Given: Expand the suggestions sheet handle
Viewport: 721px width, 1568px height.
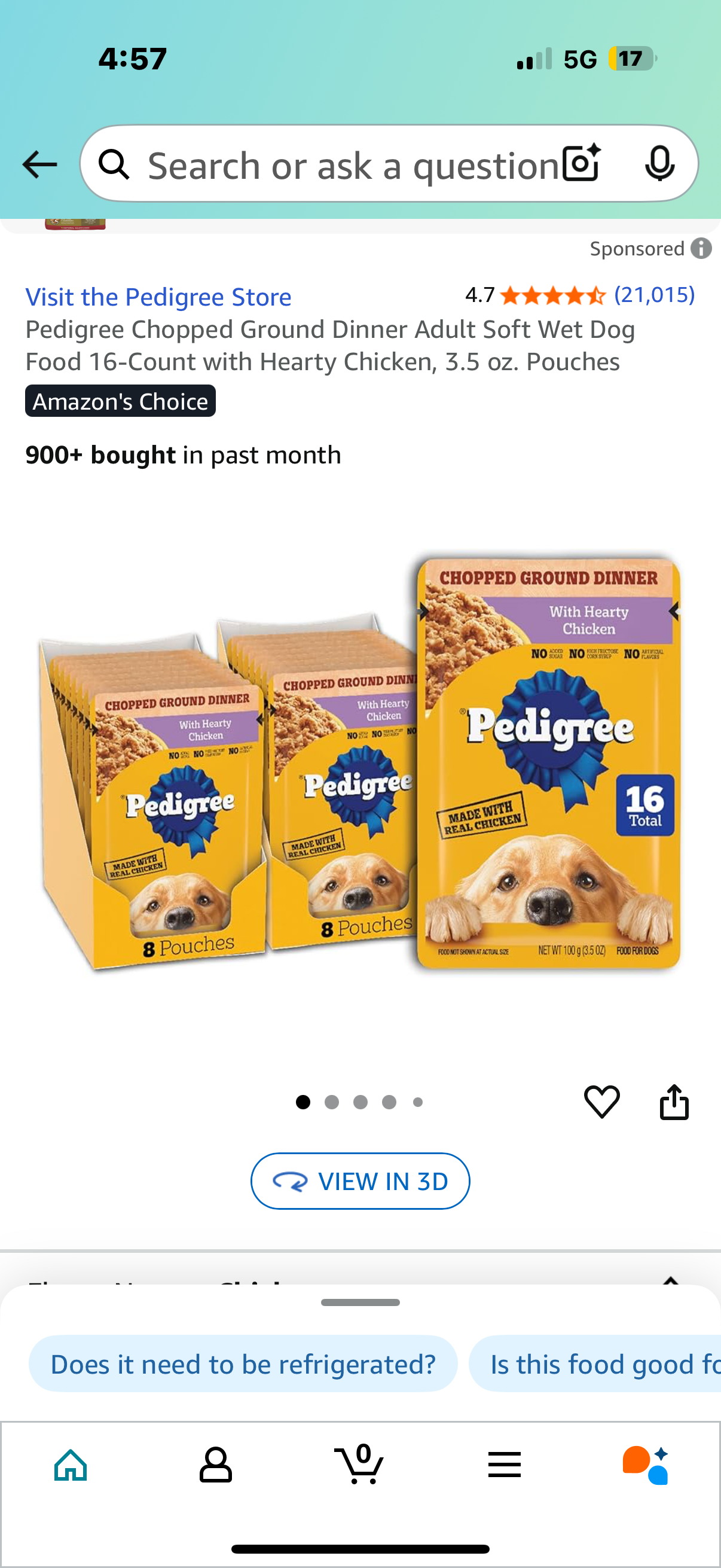Looking at the screenshot, I should (x=360, y=1302).
